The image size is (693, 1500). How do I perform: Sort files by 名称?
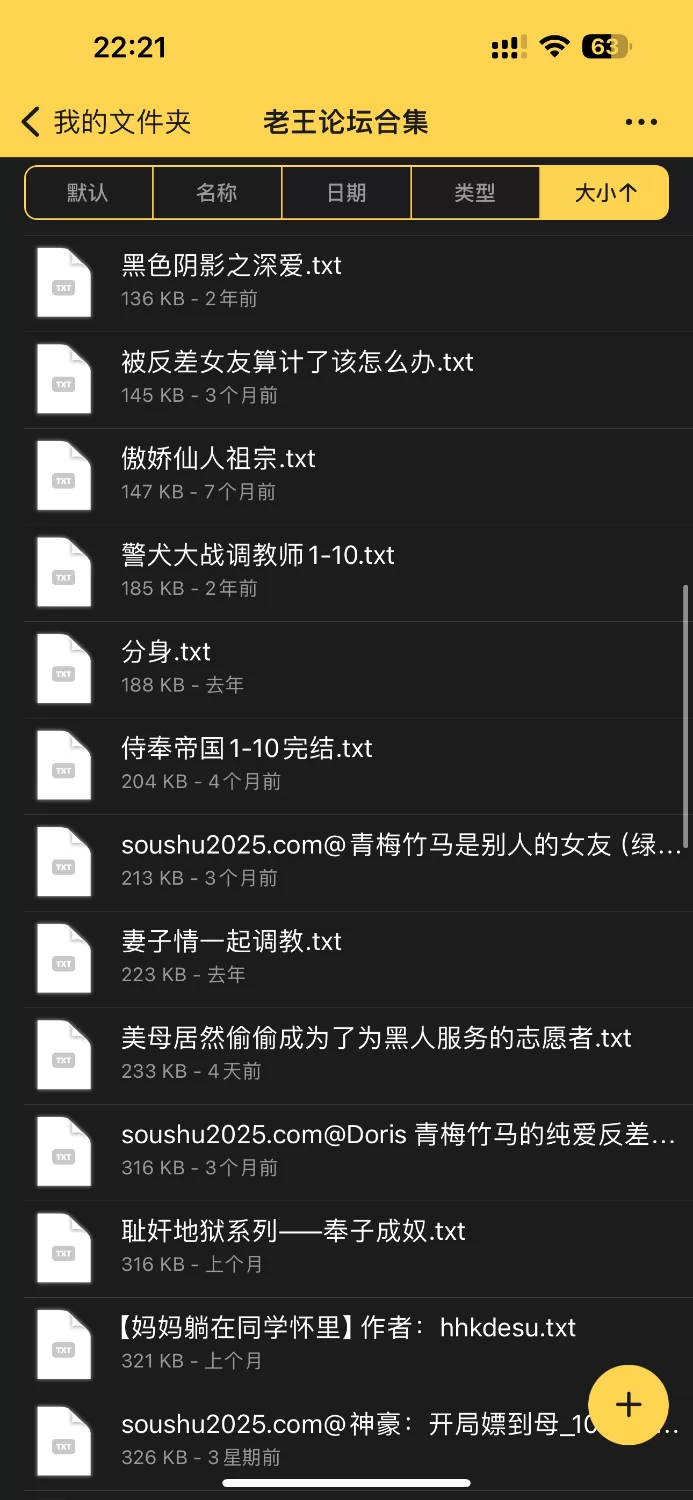(217, 193)
